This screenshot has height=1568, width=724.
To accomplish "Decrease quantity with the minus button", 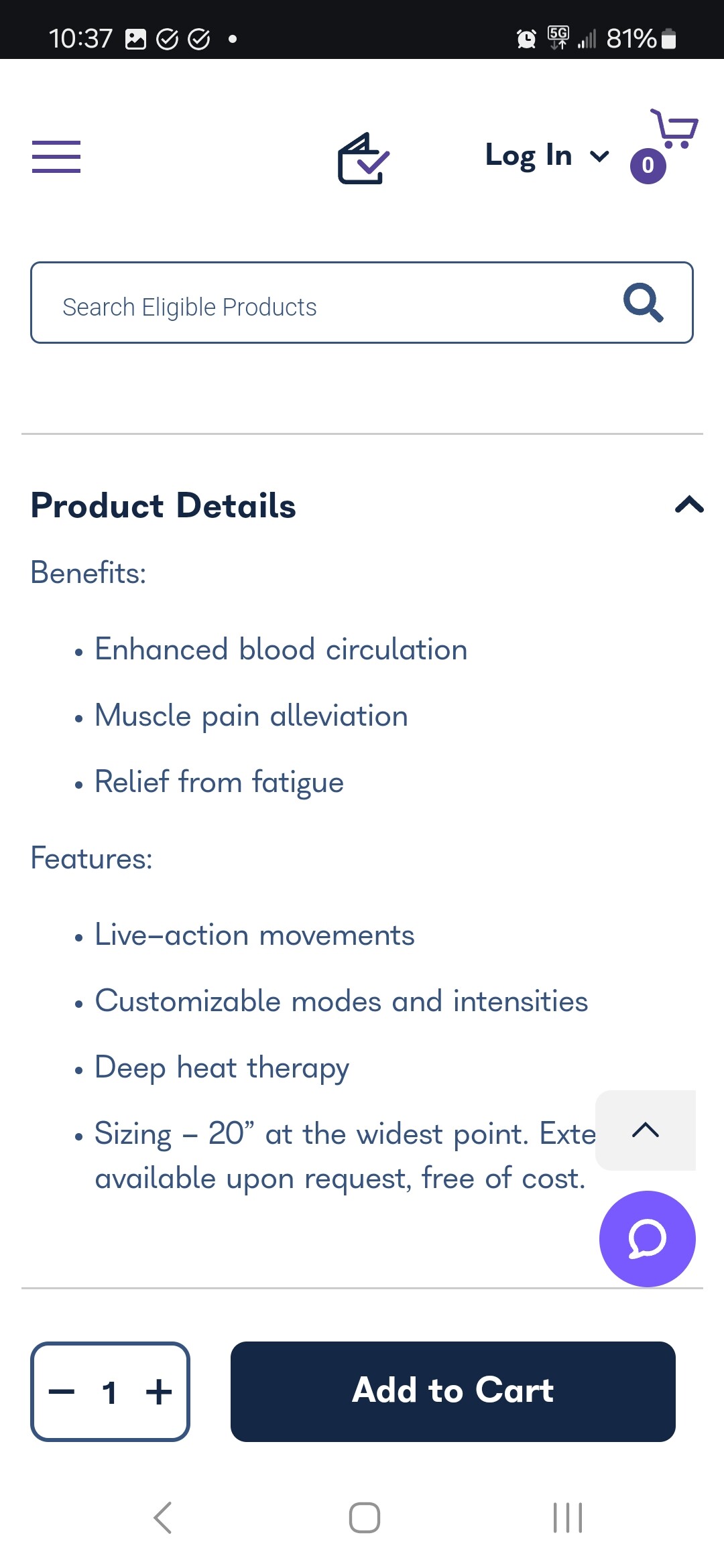I will pyautogui.click(x=62, y=1392).
